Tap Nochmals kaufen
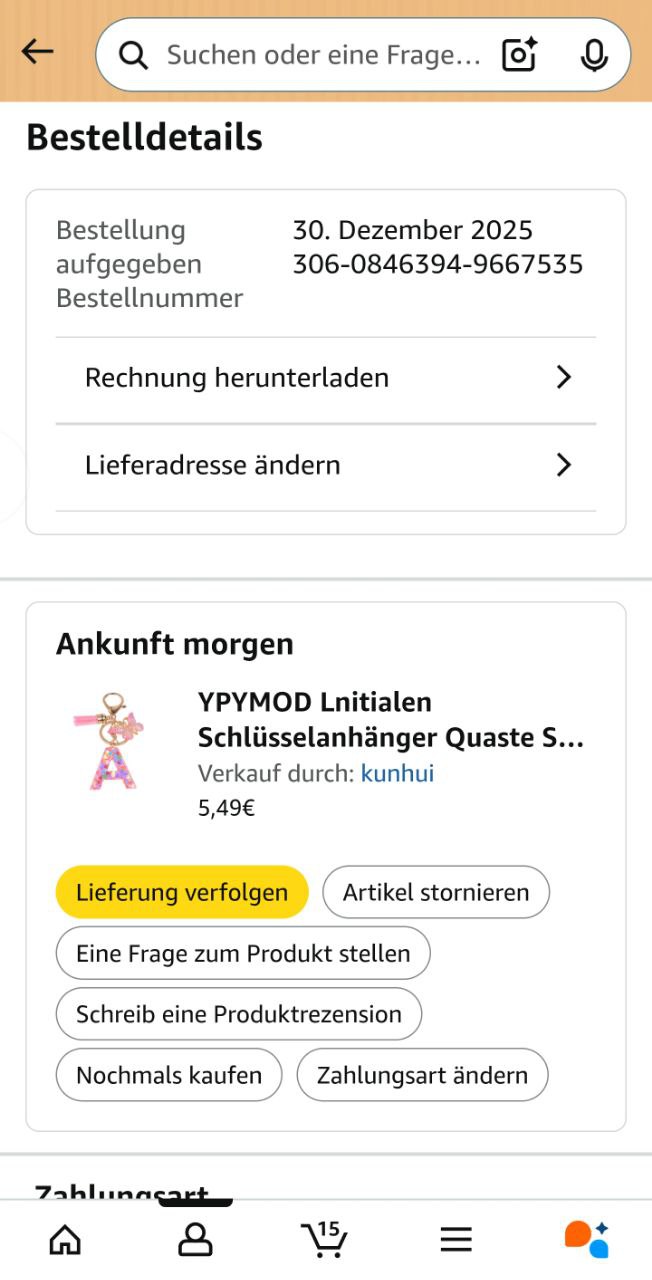This screenshot has width=652, height=1280. tap(169, 1075)
